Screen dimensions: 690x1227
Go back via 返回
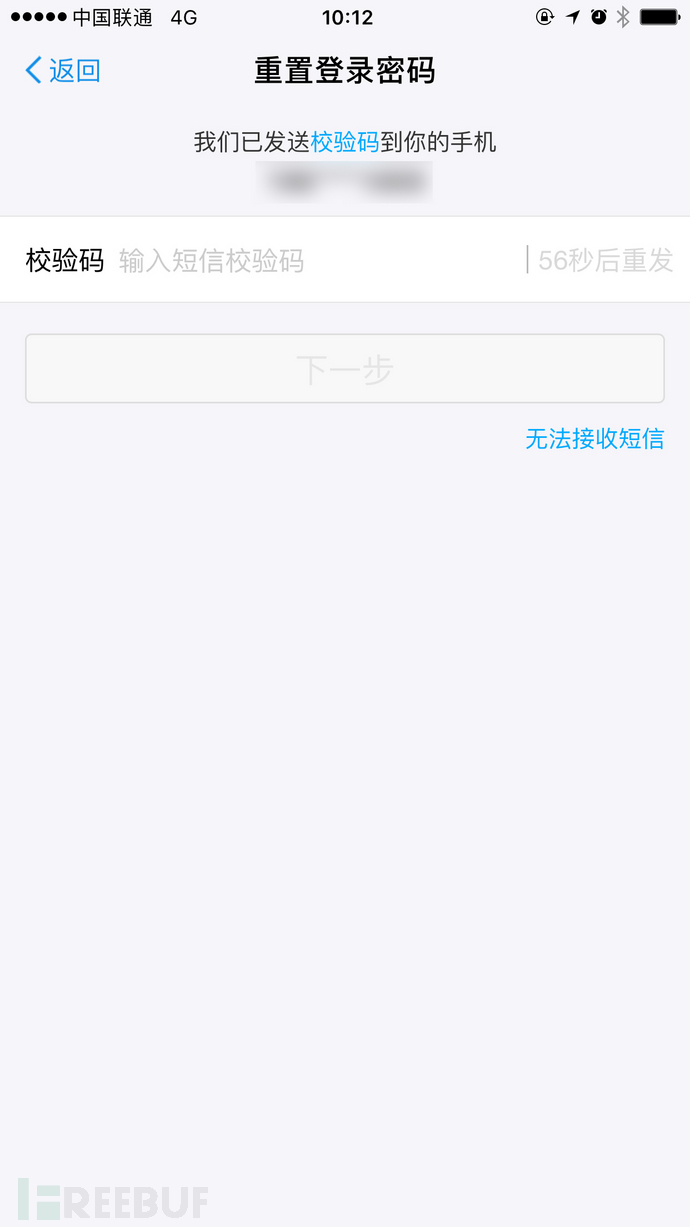[x=62, y=70]
